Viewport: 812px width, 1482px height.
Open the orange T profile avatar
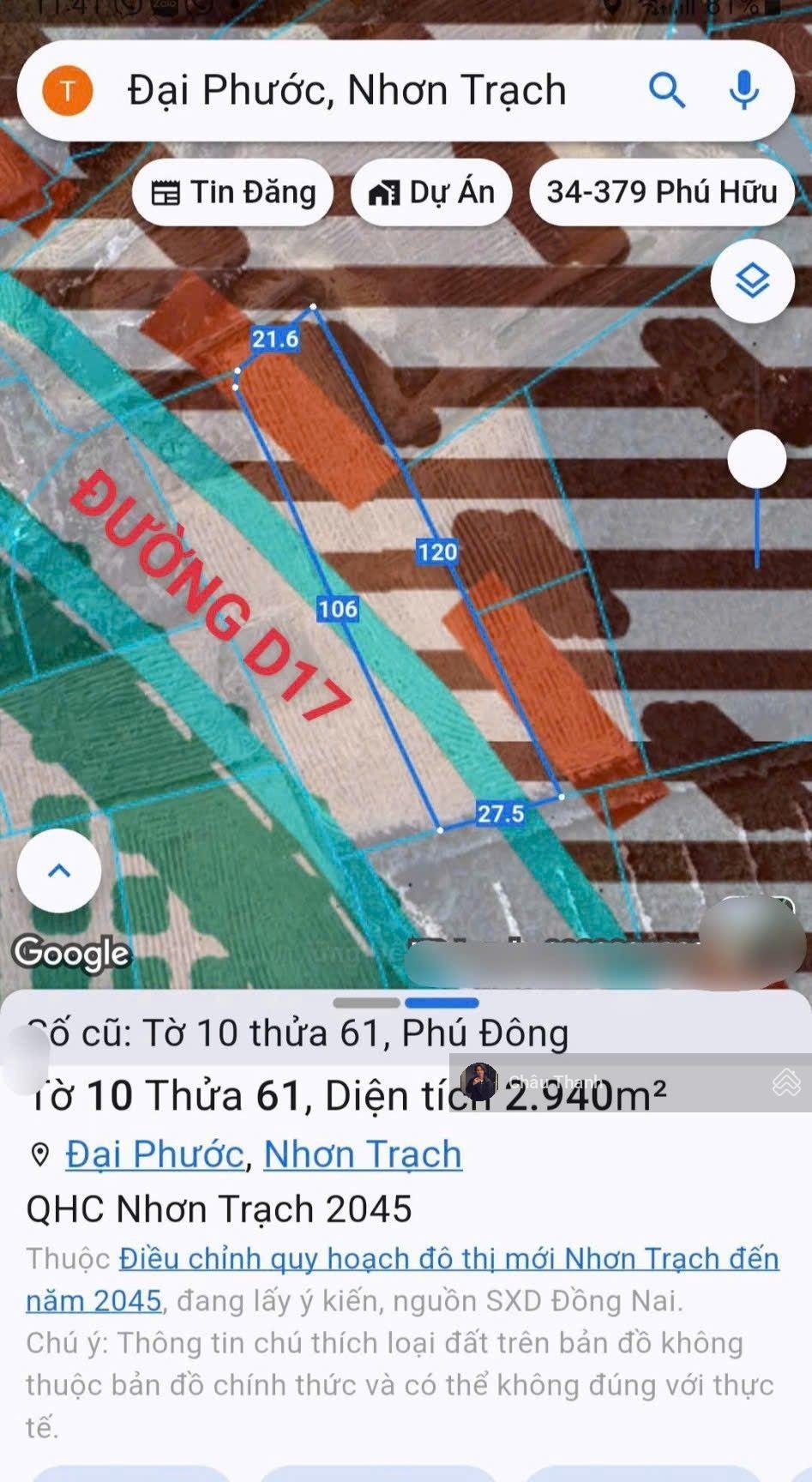[68, 91]
